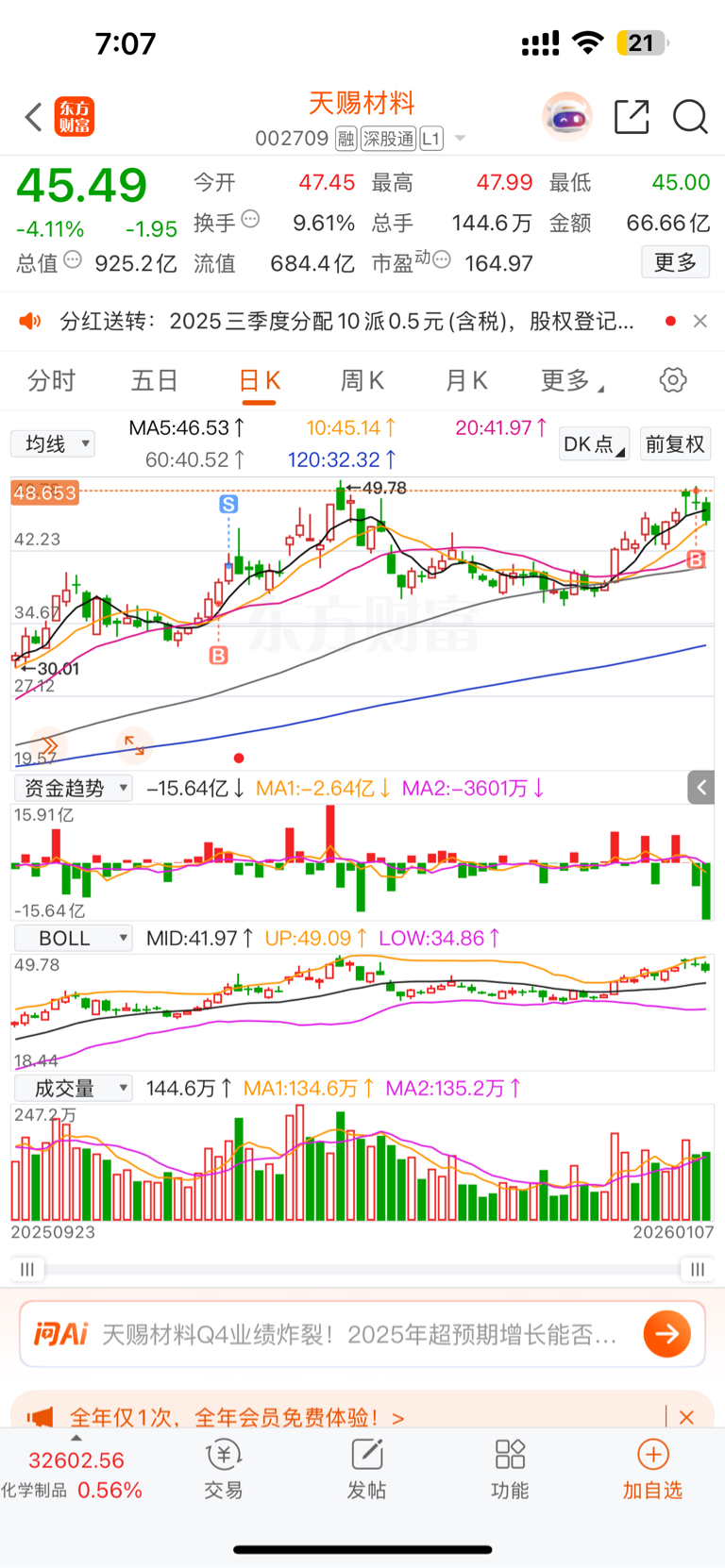
Task: Toggle the DK点 signal button
Action: 594,443
